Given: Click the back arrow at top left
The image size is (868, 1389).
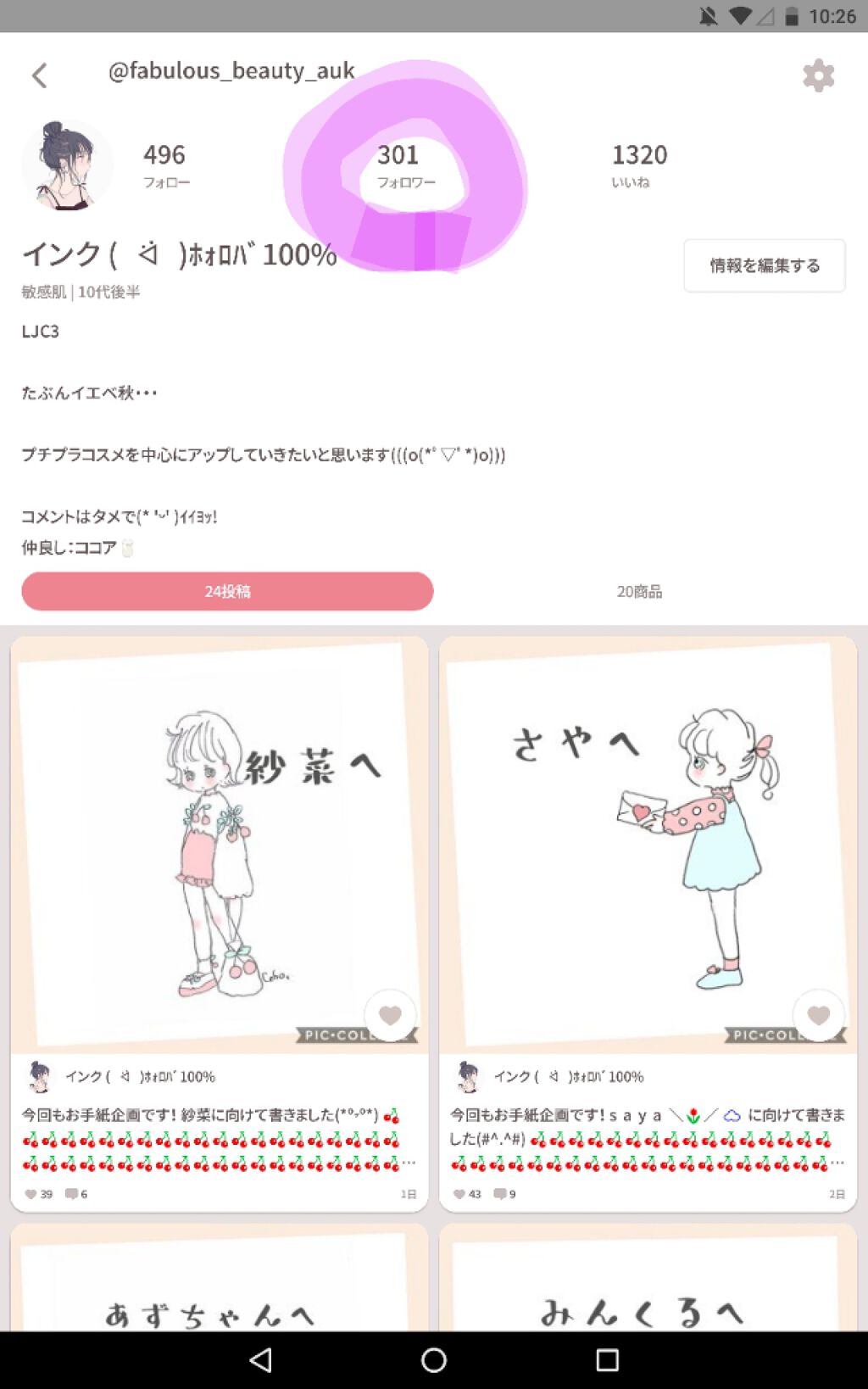Looking at the screenshot, I should tap(39, 75).
